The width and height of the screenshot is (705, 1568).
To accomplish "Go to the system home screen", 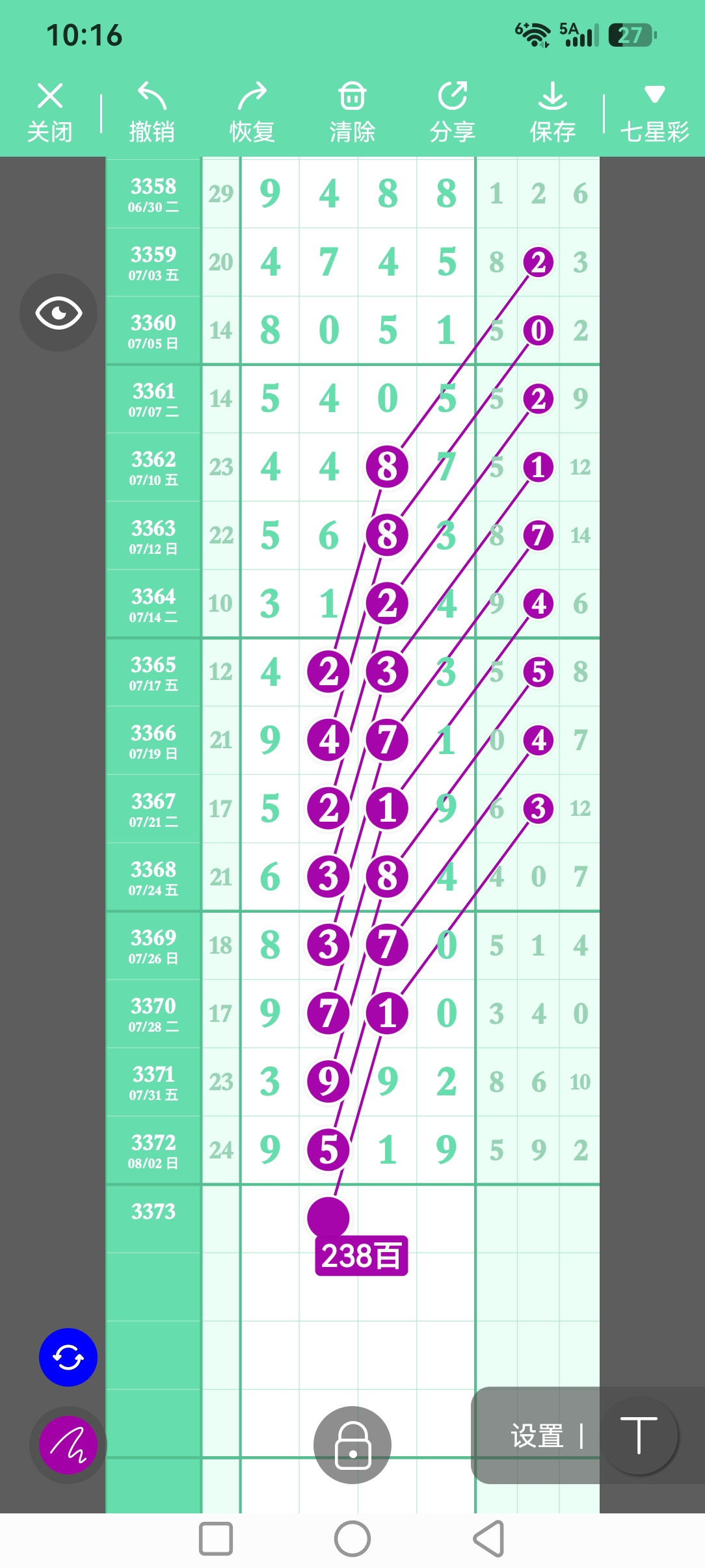I will pos(352,1539).
